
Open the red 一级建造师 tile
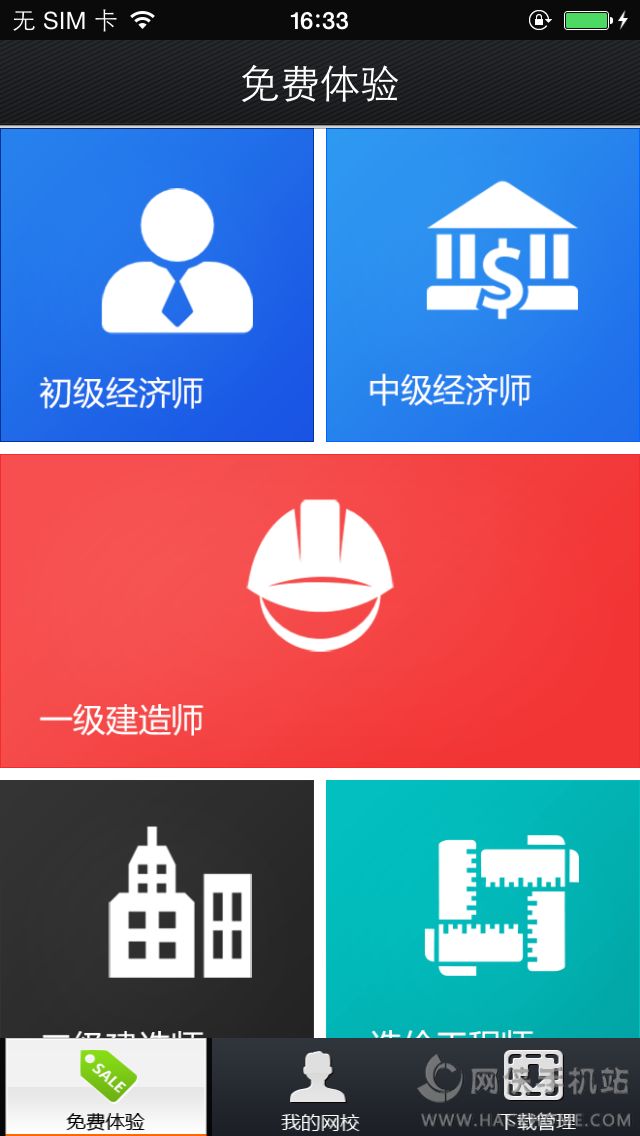320,611
